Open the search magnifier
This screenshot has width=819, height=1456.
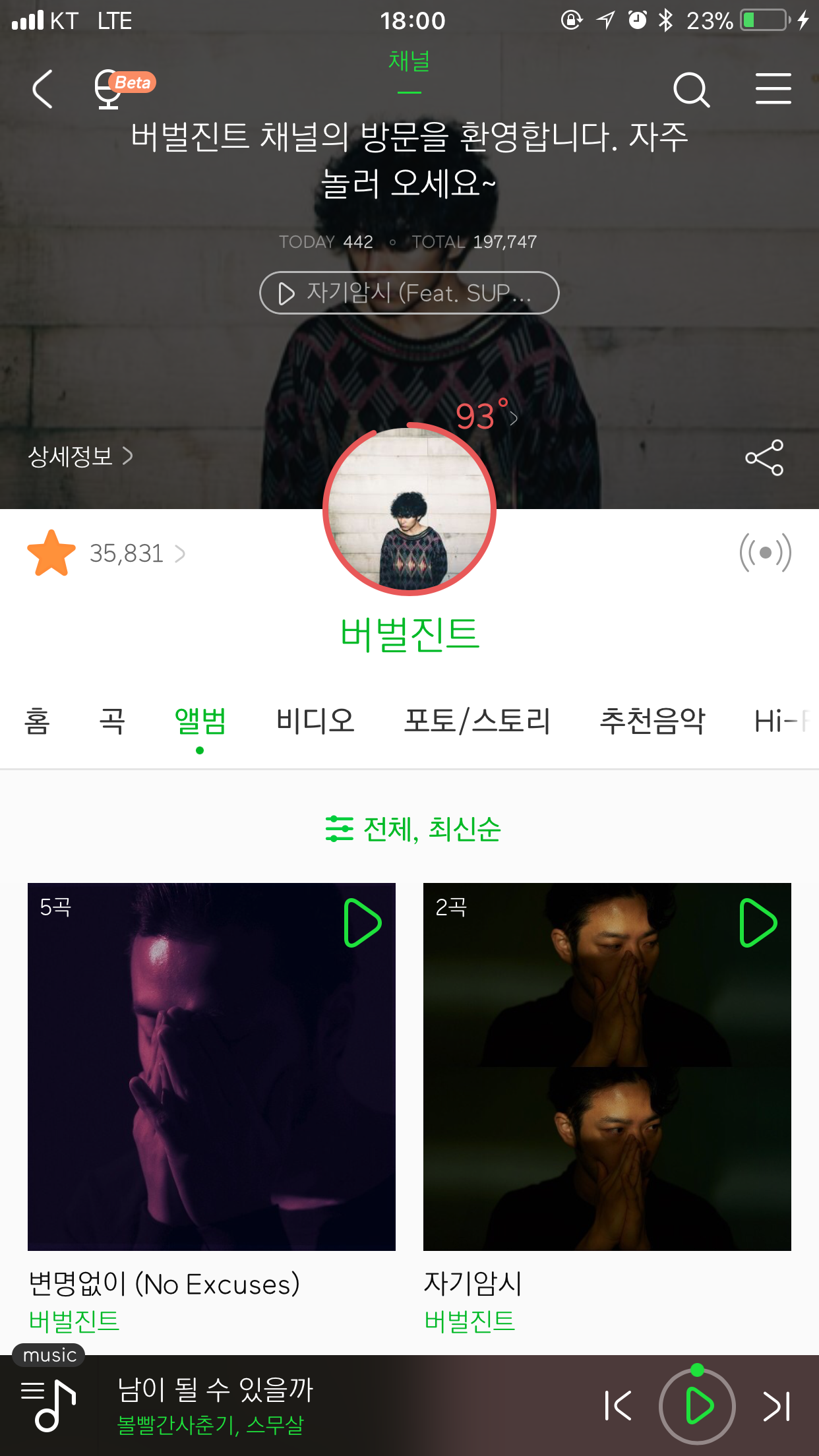(690, 90)
